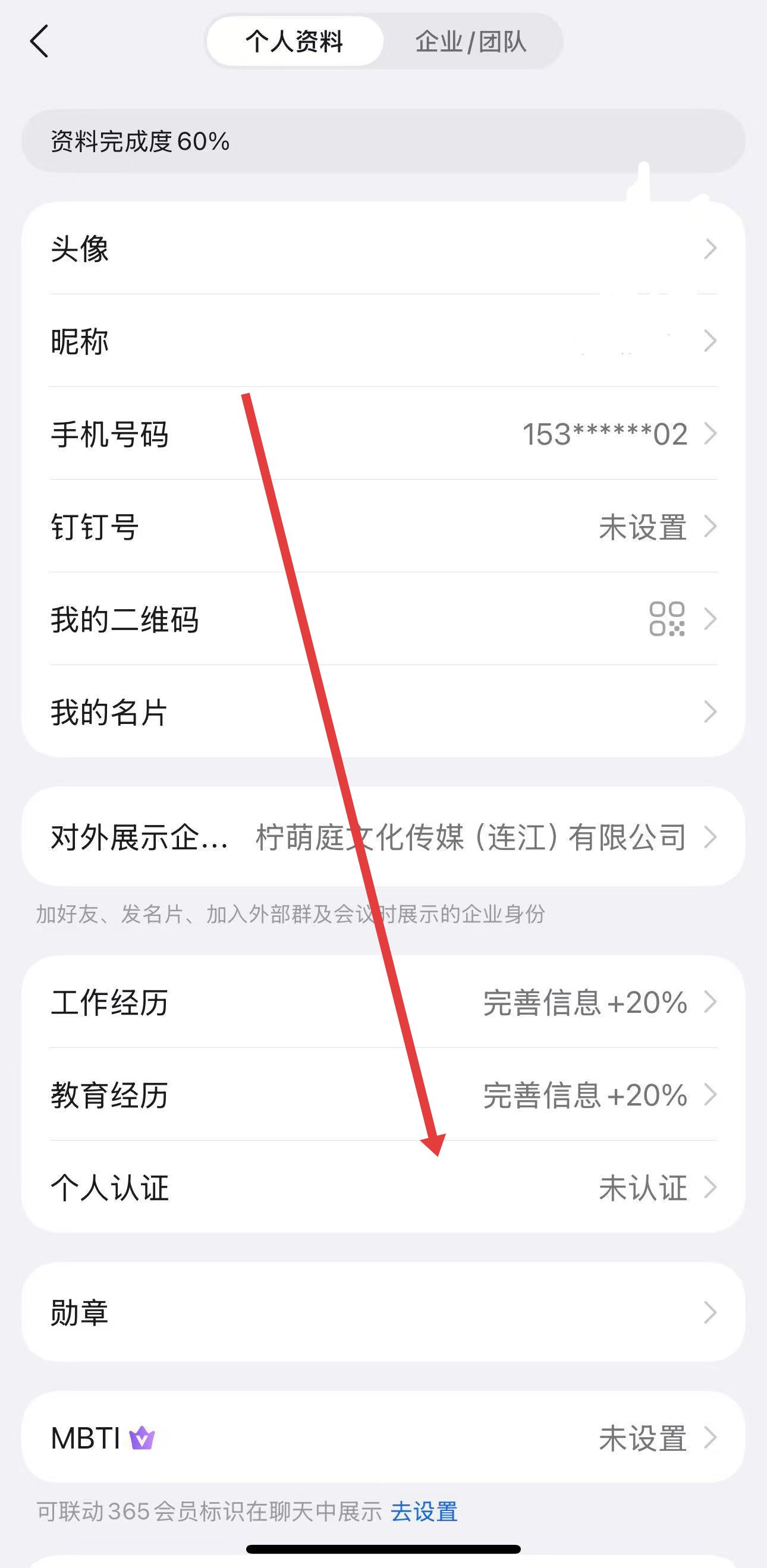Image resolution: width=767 pixels, height=1568 pixels.
Task: Fill in 教育经历 education history
Action: point(383,1094)
